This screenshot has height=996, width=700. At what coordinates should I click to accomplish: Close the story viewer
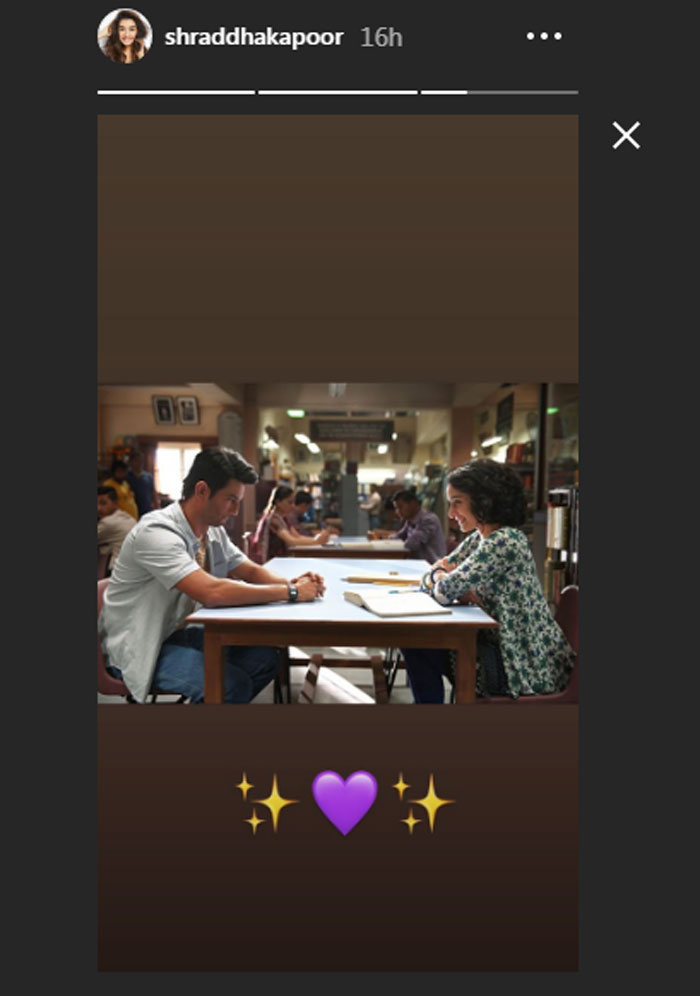[x=626, y=136]
